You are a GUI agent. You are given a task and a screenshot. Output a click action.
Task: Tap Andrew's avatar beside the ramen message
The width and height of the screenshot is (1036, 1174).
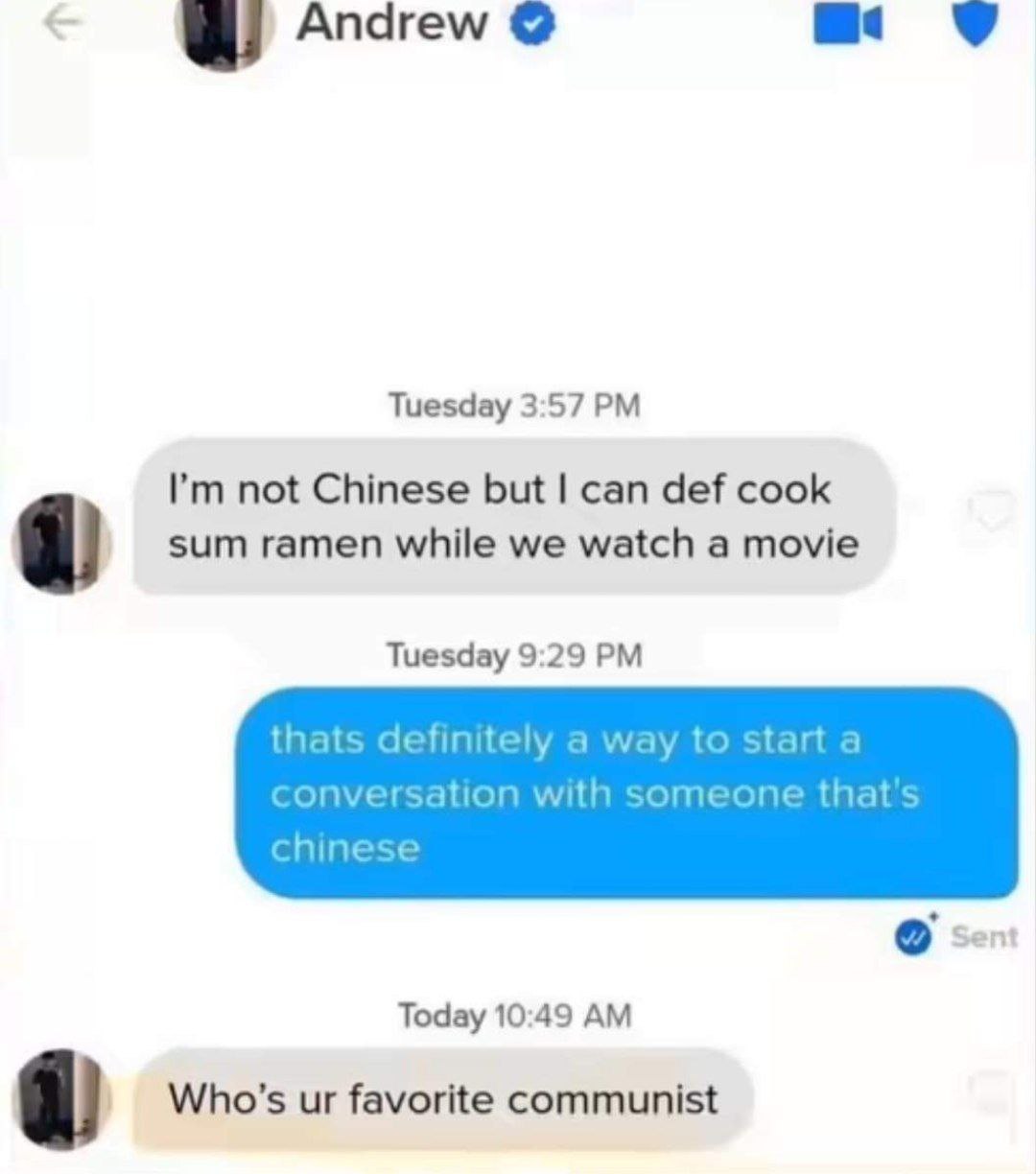tap(60, 543)
